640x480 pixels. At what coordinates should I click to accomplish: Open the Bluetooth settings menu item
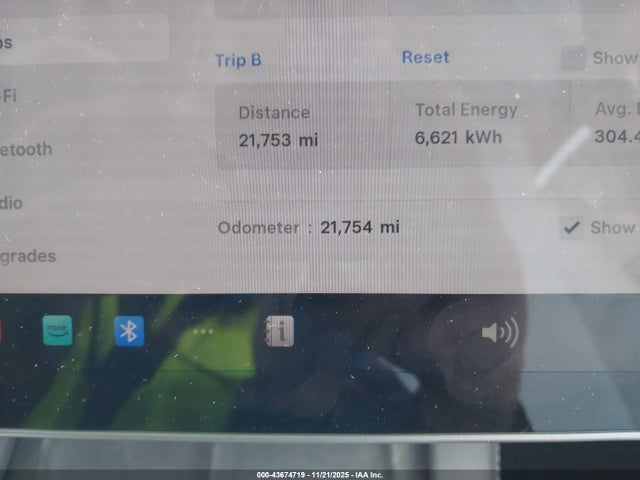click(x=26, y=150)
